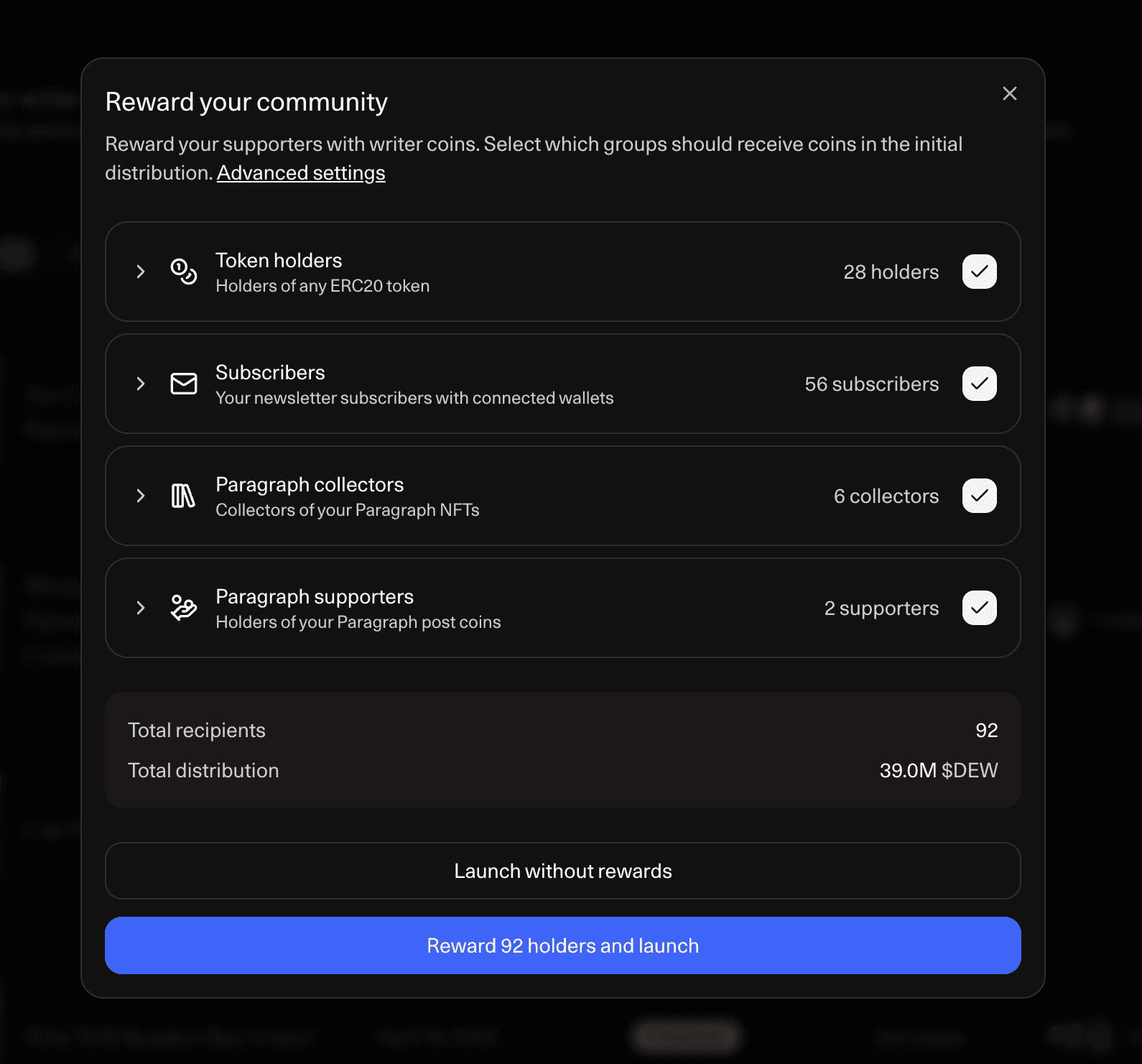The width and height of the screenshot is (1142, 1064).
Task: Uncheck the Token holders checkbox
Action: 979,272
